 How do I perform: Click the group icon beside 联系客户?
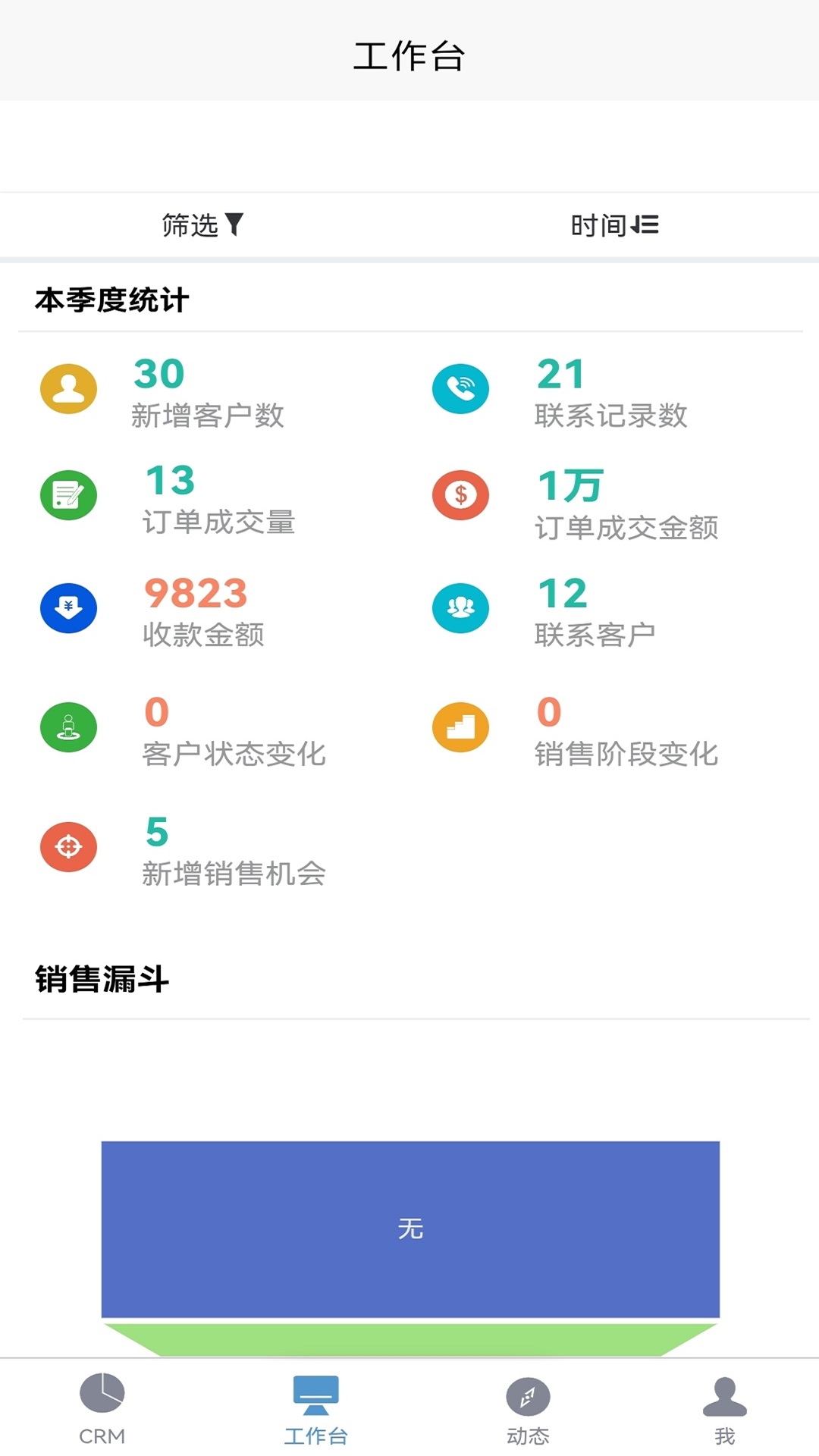(461, 607)
